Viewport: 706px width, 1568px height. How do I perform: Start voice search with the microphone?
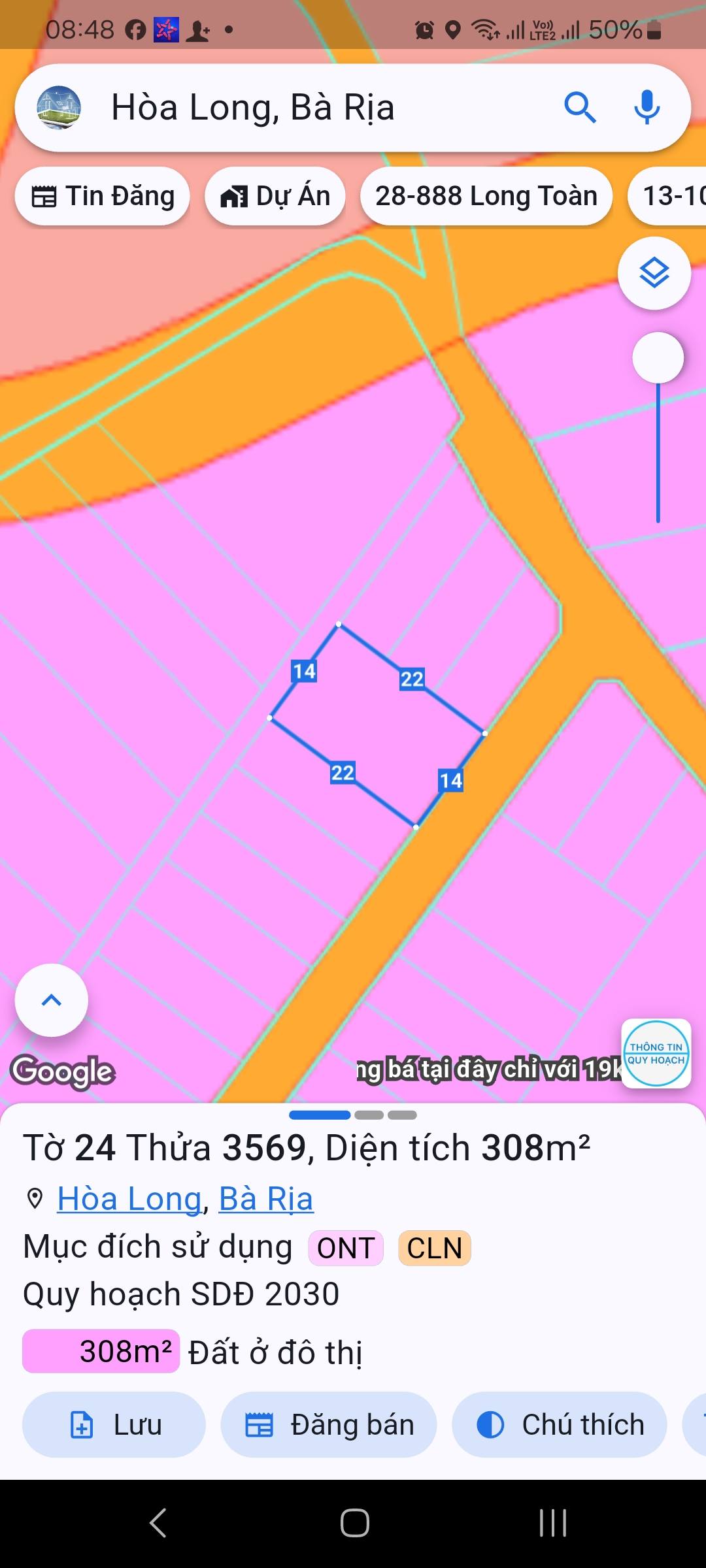click(647, 108)
